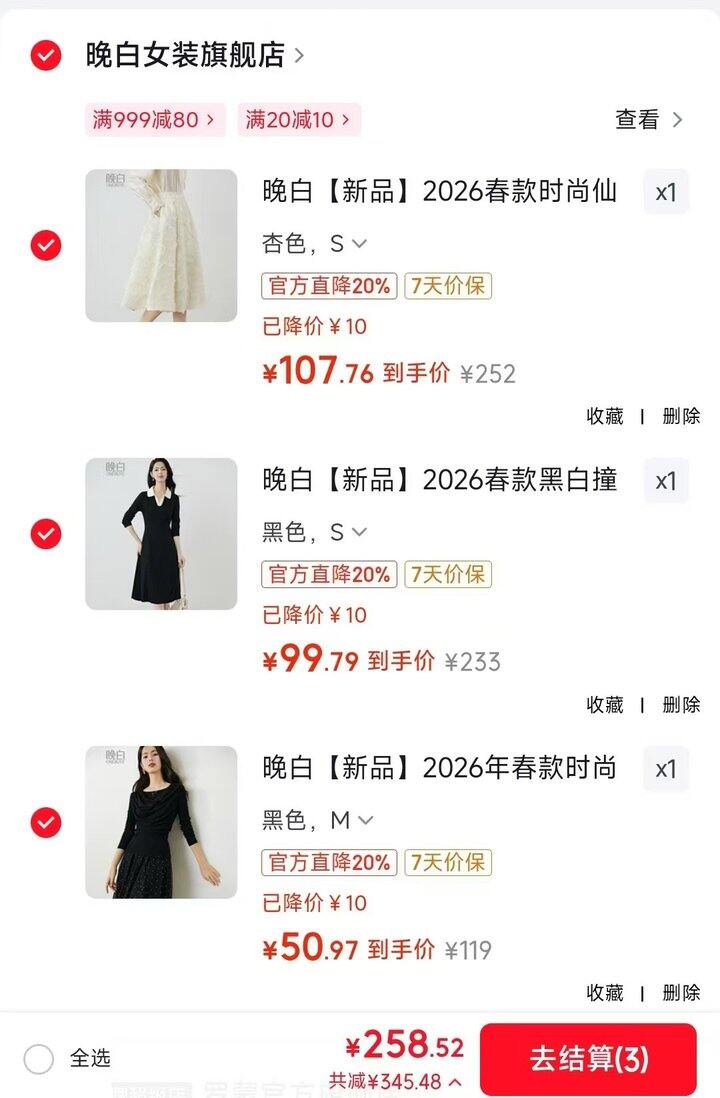
Task: Uncheck the first dress item's selection circle
Action: [x=43, y=244]
